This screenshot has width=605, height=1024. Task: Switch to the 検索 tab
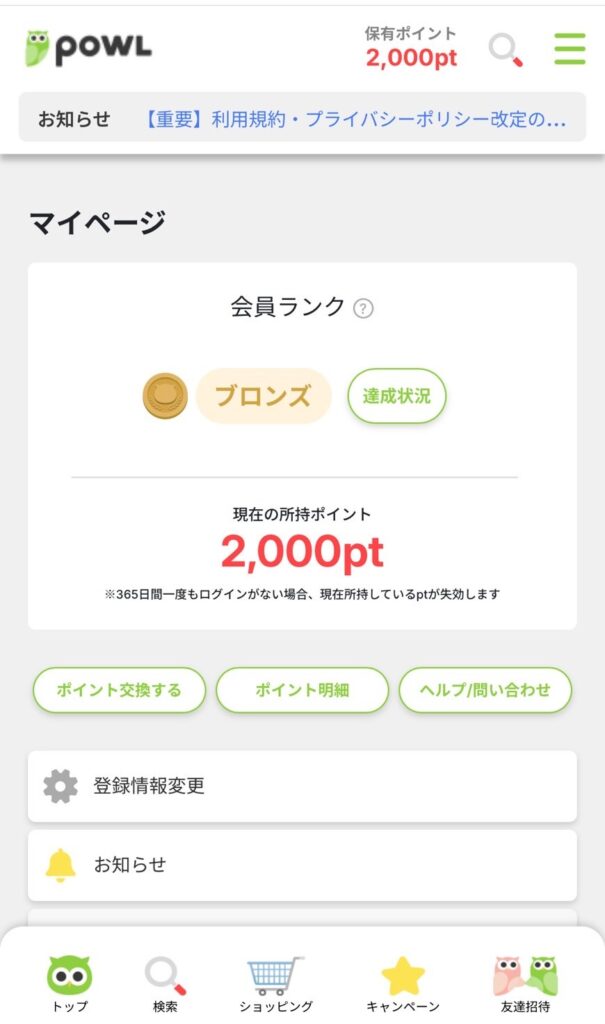pyautogui.click(x=165, y=983)
